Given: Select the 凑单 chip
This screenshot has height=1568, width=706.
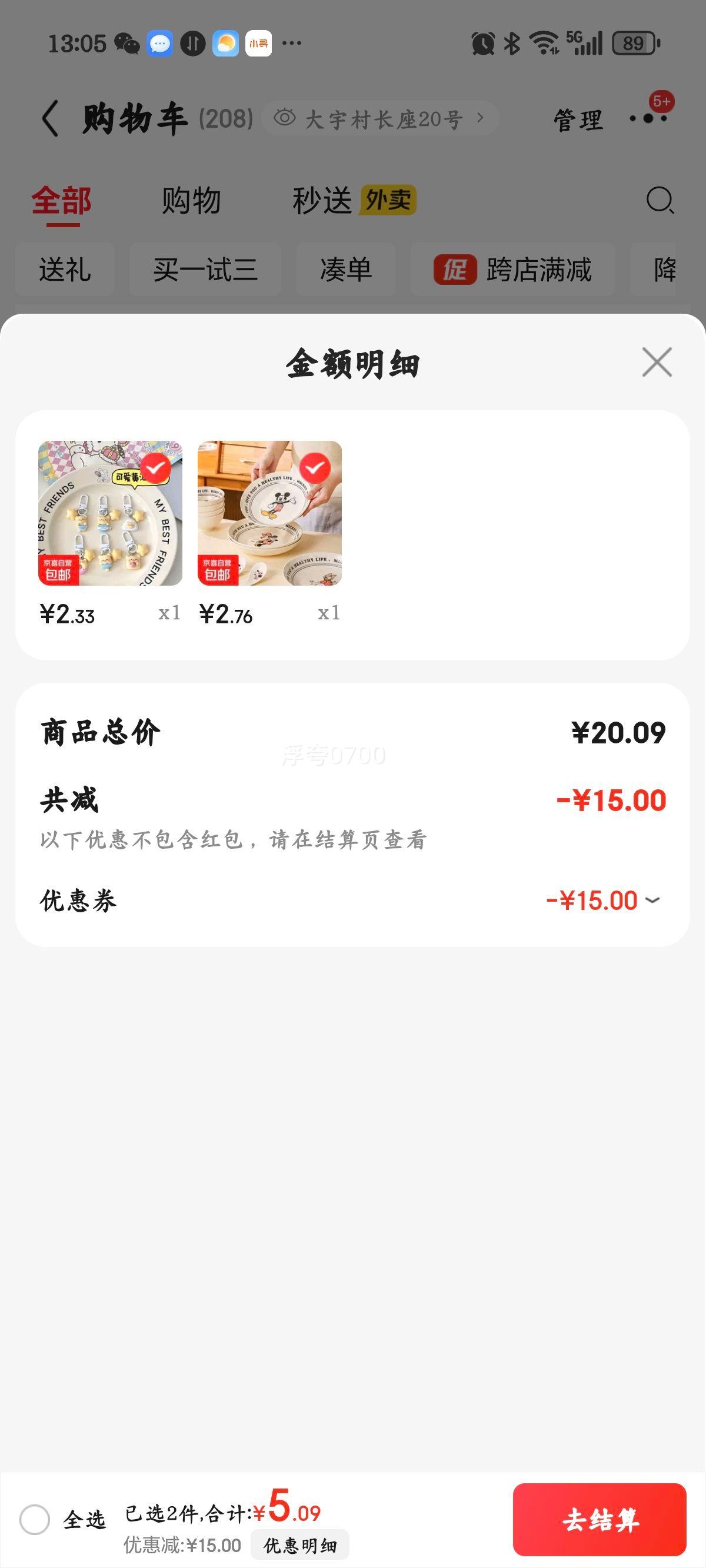Looking at the screenshot, I should [x=346, y=270].
